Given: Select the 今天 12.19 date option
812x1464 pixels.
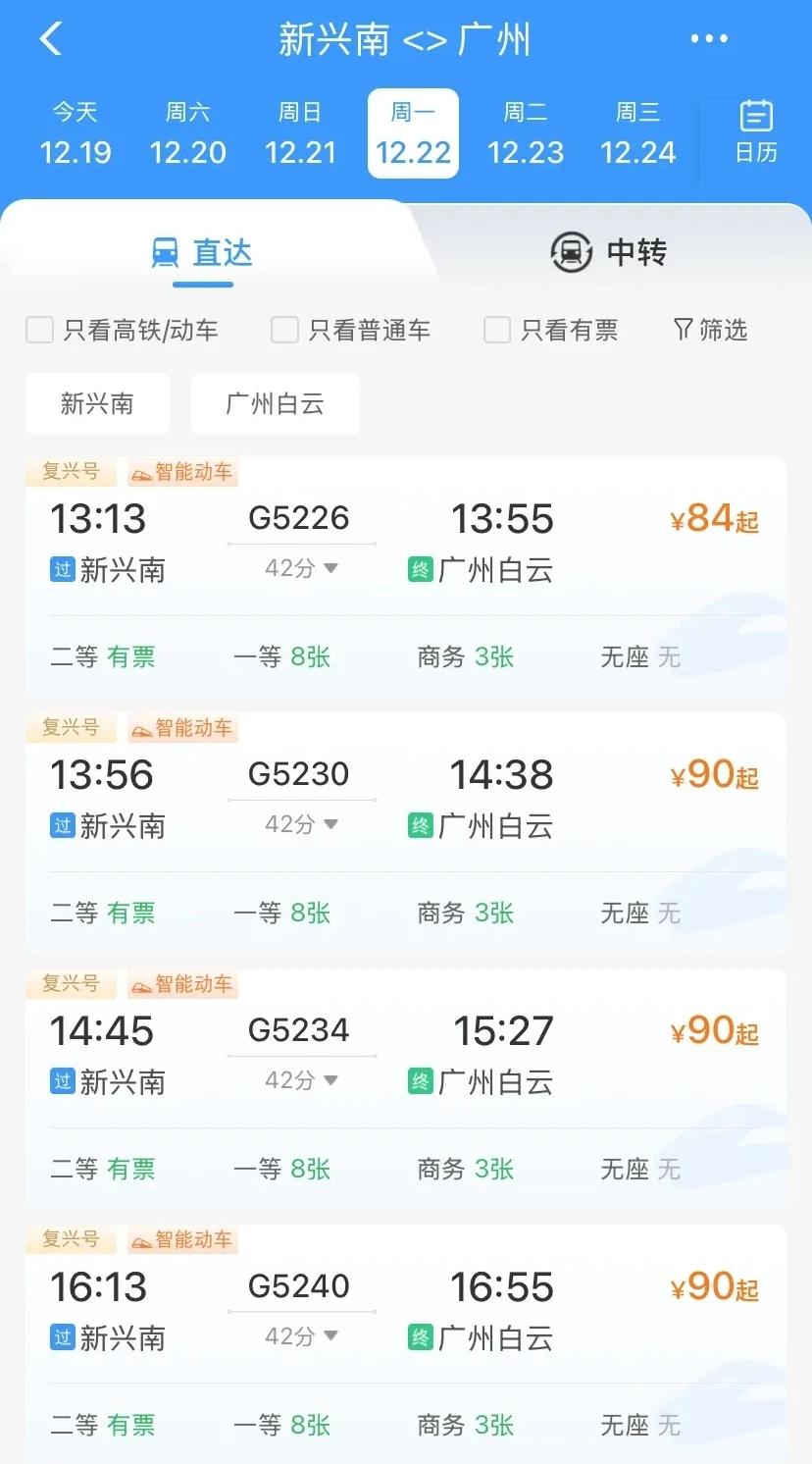Looking at the screenshot, I should [76, 132].
